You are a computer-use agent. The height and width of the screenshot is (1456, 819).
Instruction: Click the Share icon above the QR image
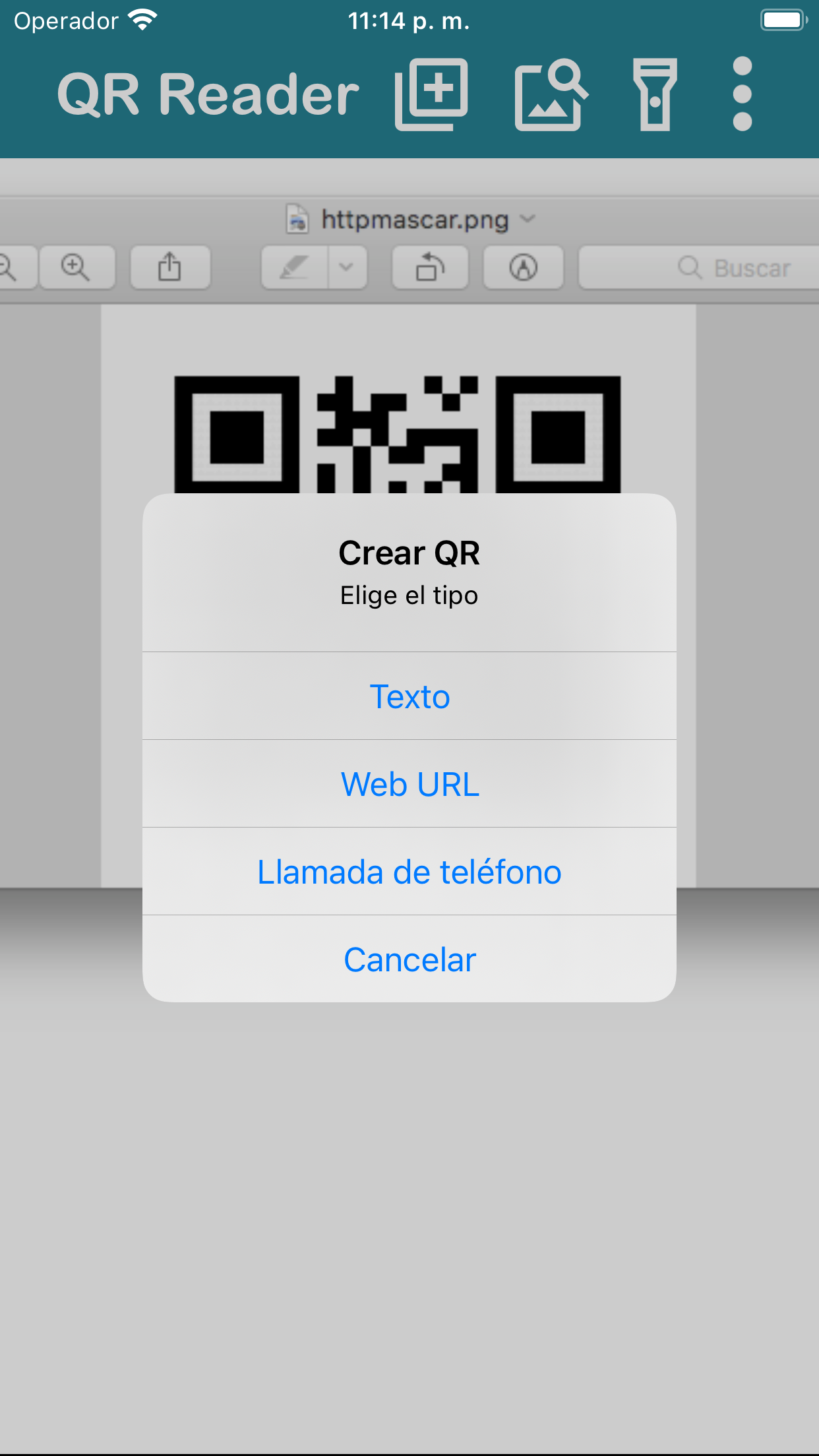170,267
